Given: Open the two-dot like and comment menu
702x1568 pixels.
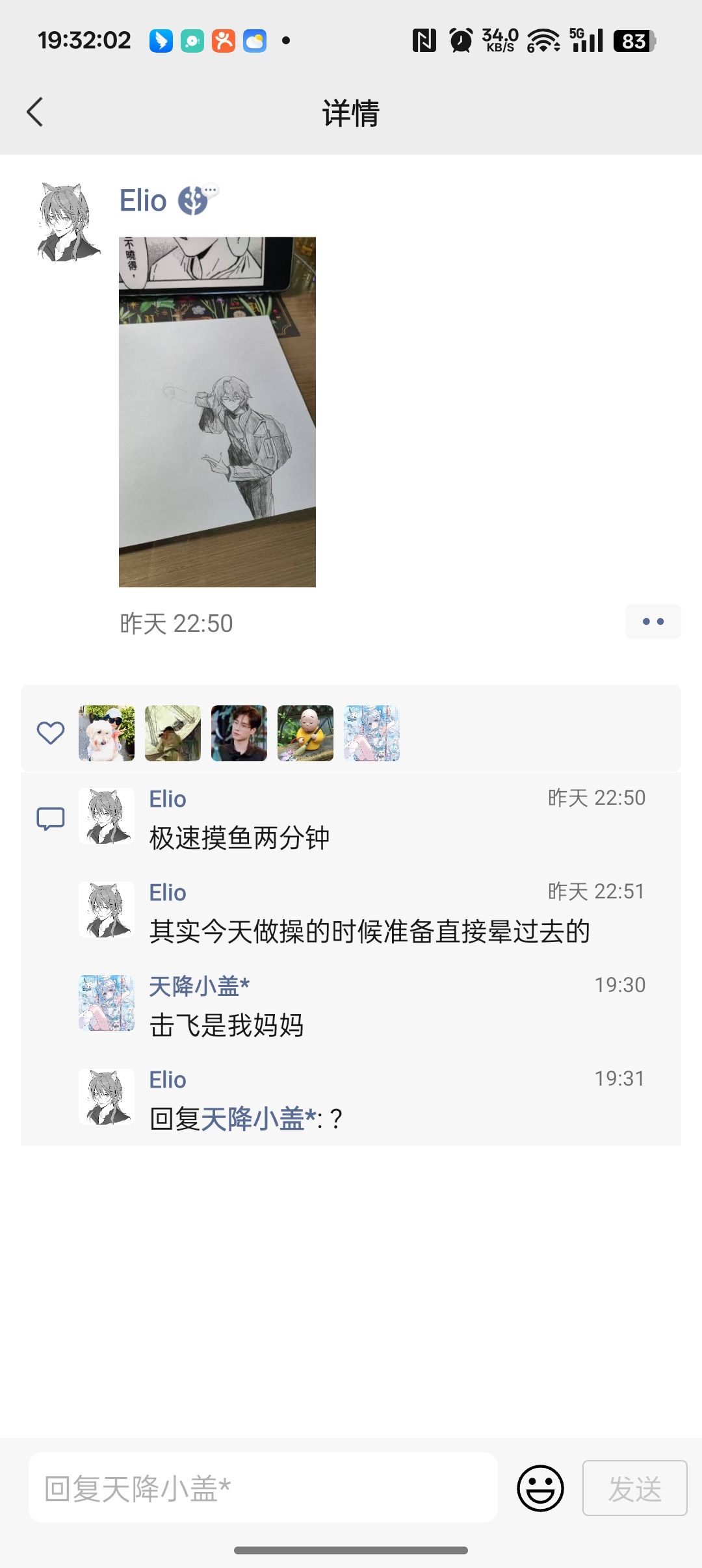Looking at the screenshot, I should point(653,621).
